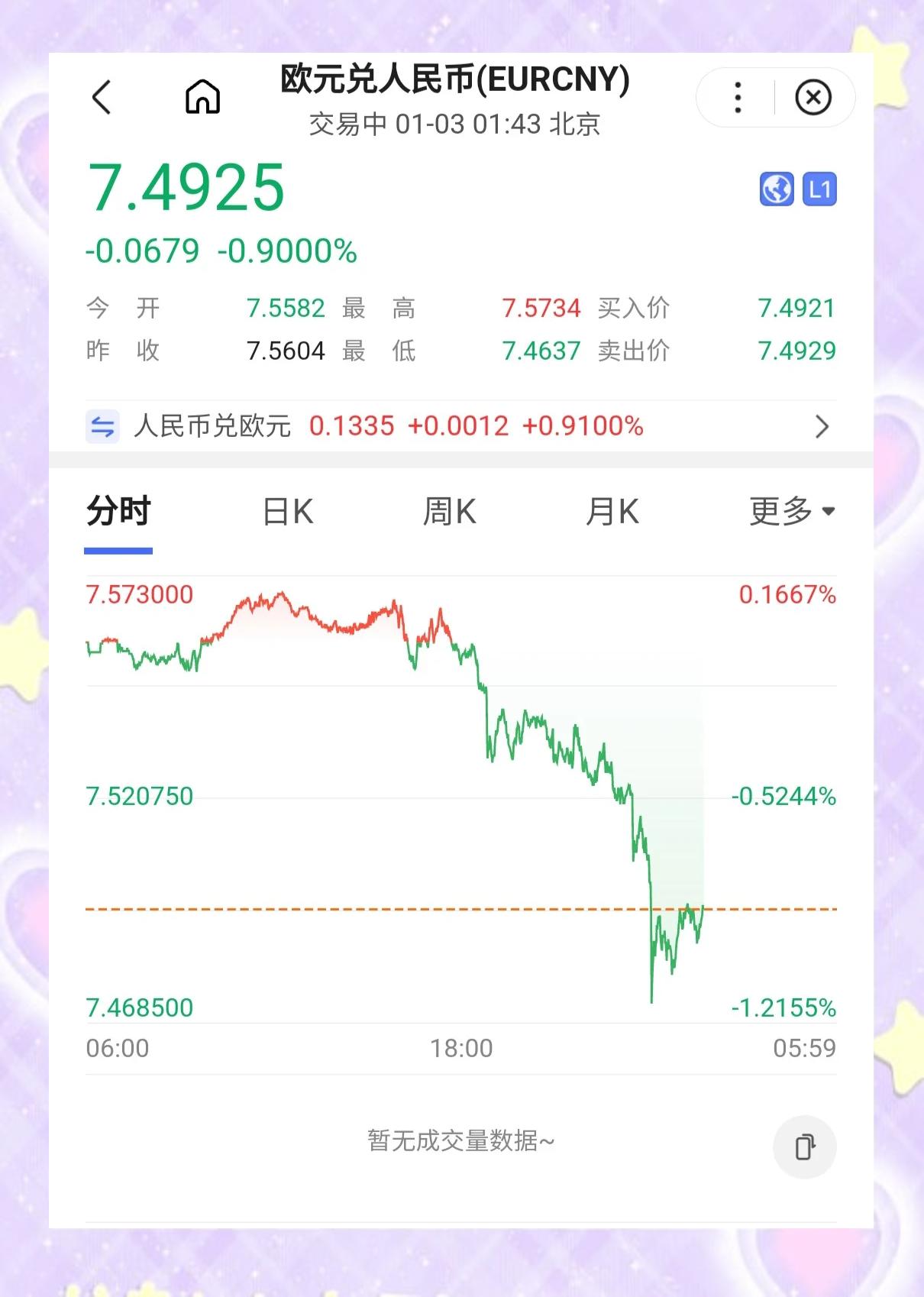The height and width of the screenshot is (1297, 924).
Task: Collapse the 分时 intraday chart selection
Action: tap(118, 512)
